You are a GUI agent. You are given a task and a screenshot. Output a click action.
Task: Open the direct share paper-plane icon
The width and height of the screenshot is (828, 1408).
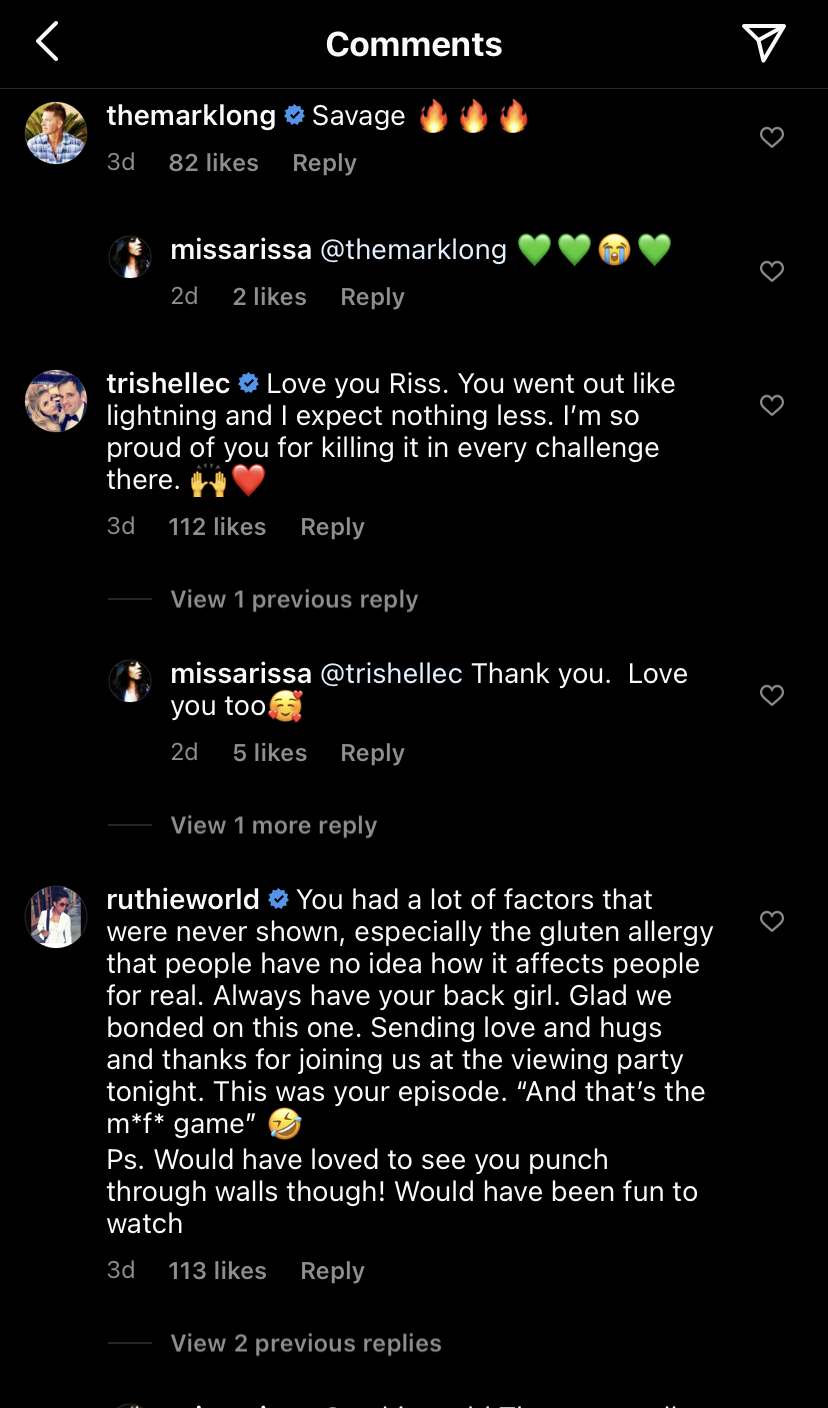click(763, 42)
